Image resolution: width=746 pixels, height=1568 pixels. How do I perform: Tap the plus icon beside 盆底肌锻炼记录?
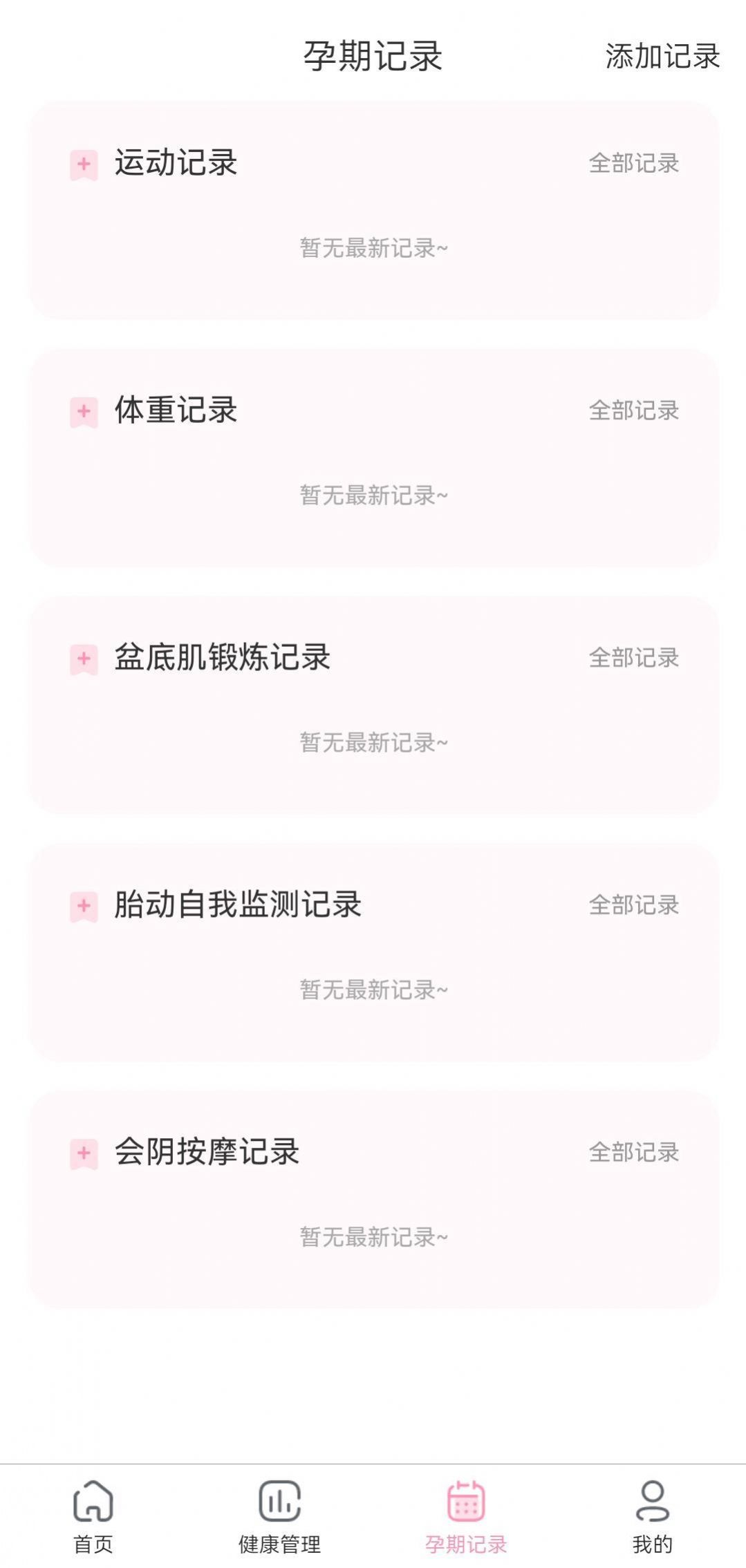pos(83,660)
